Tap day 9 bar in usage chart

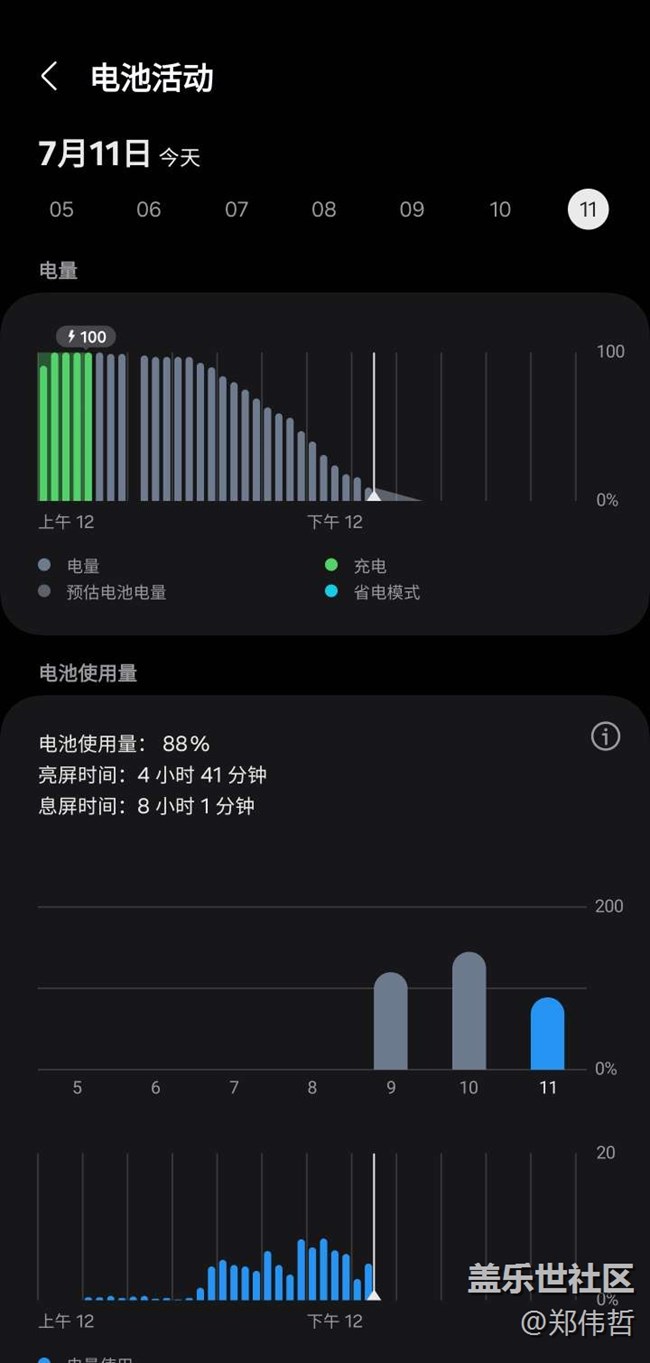pos(391,1021)
